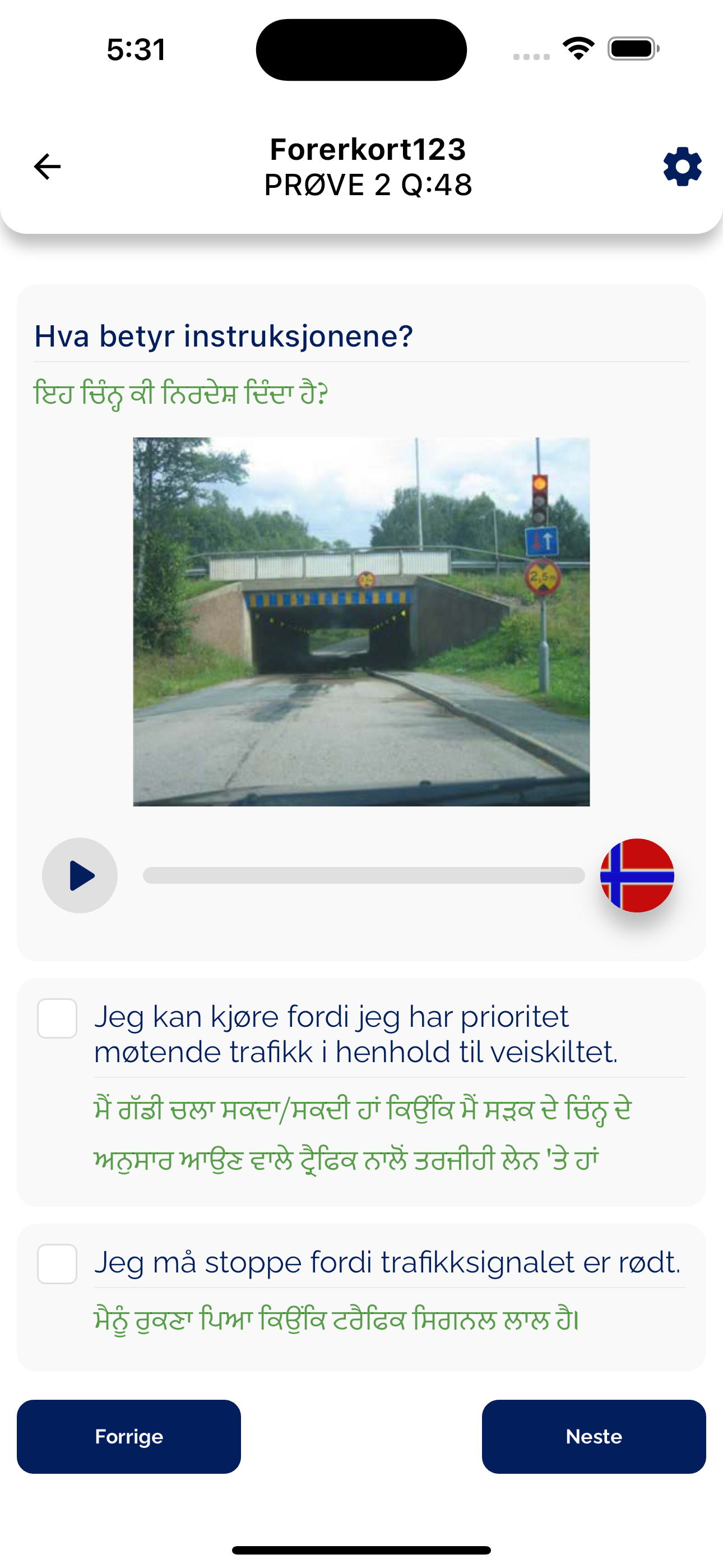This screenshot has height=1568, width=723.
Task: Tap the underpass traffic photo
Action: coord(361,621)
